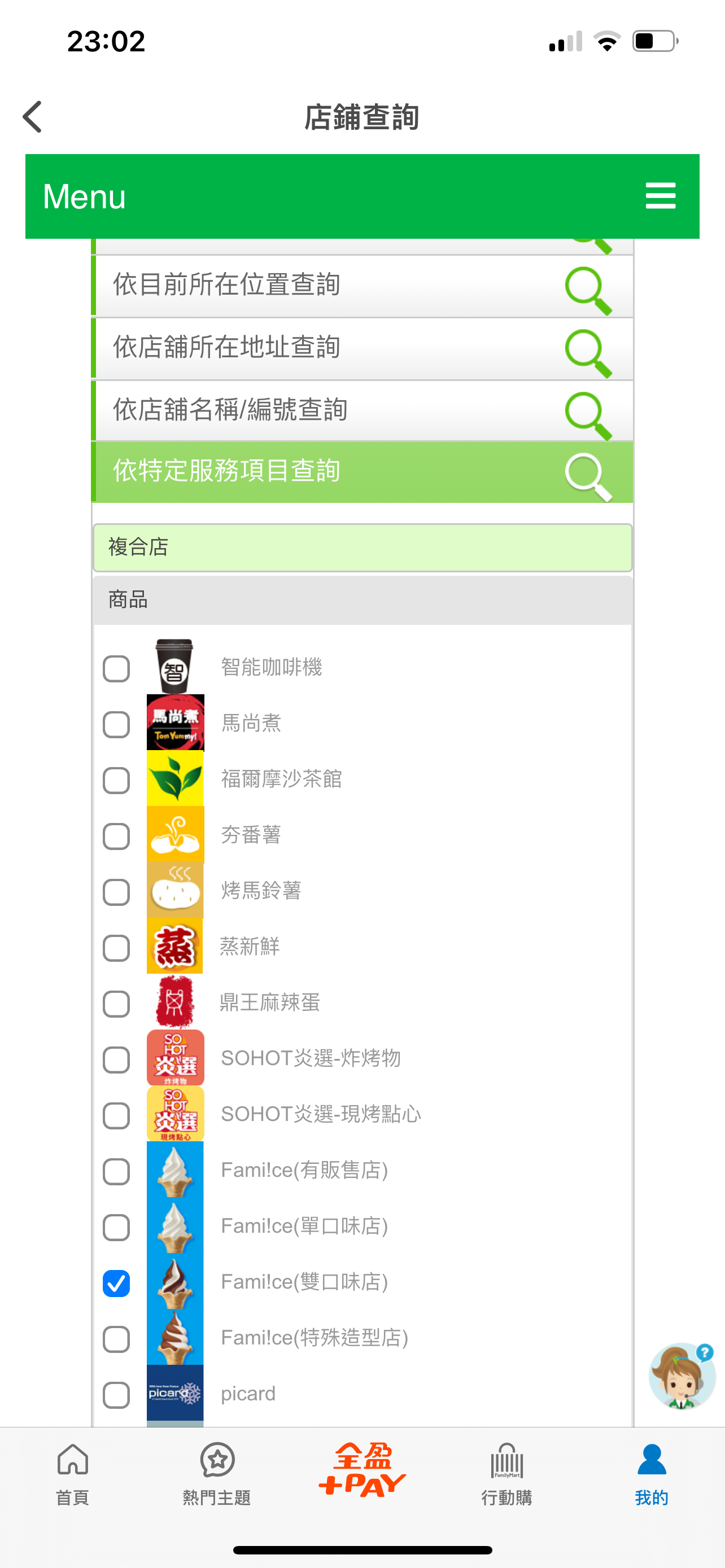725x1568 pixels.
Task: Tap 依特定服務項目查詢 search option
Action: point(361,472)
